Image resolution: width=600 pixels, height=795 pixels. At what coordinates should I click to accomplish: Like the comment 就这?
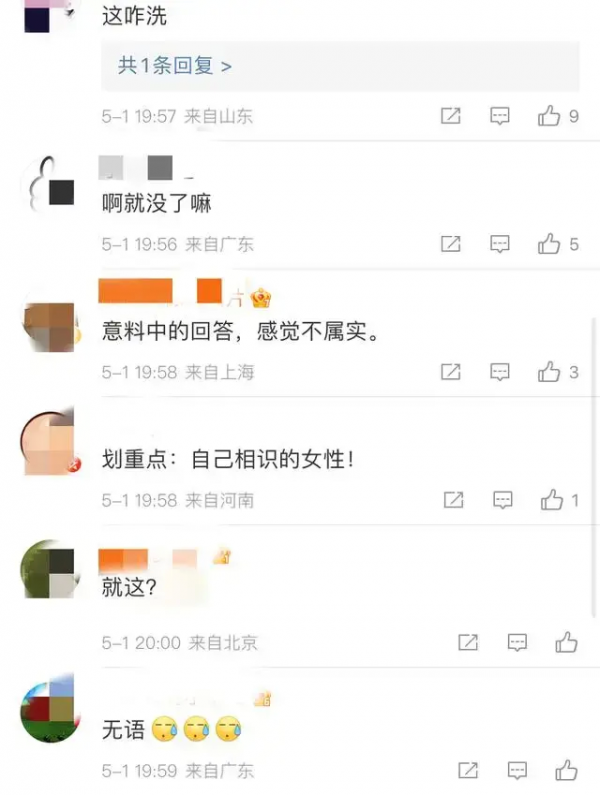[x=567, y=642]
